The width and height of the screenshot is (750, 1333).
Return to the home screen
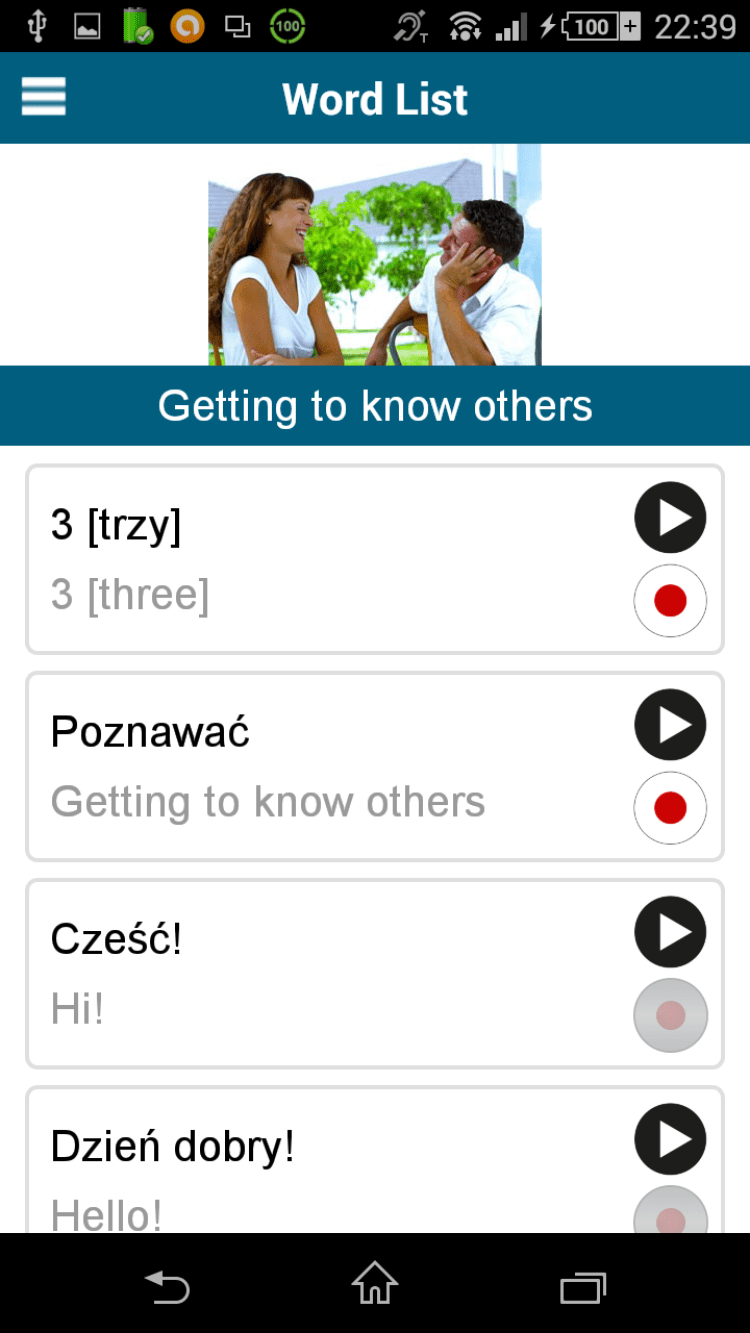point(375,1284)
